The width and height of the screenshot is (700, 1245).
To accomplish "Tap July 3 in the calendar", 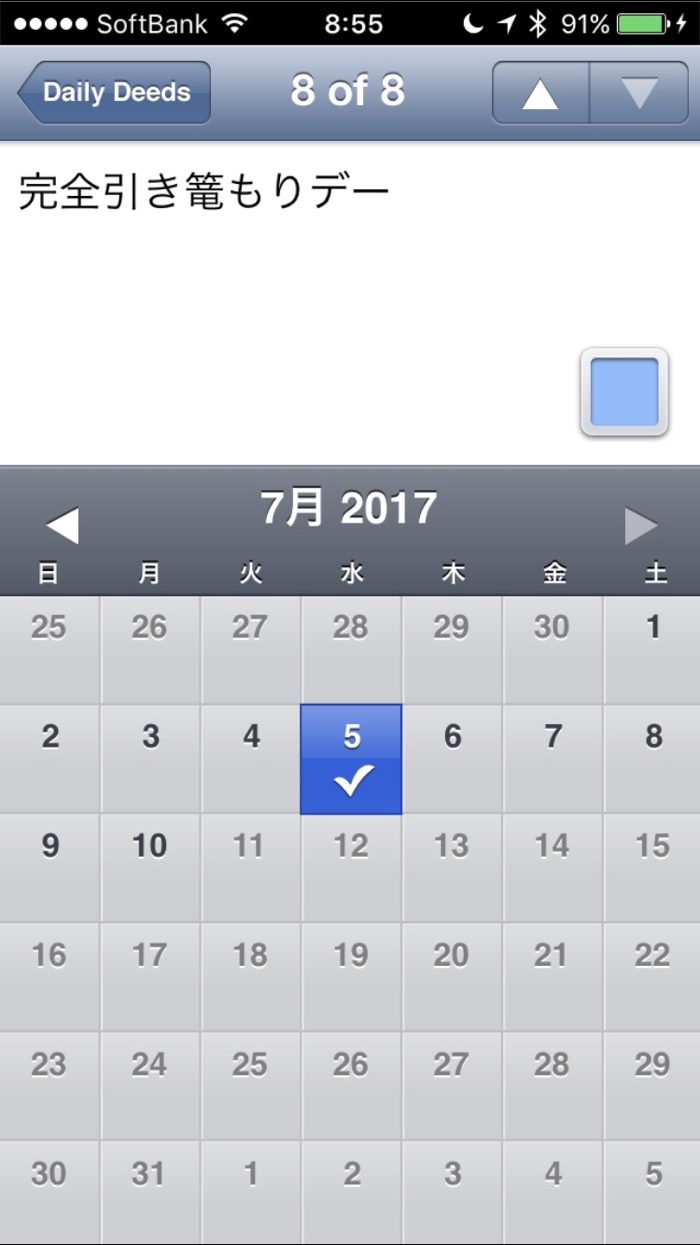I will (x=150, y=759).
